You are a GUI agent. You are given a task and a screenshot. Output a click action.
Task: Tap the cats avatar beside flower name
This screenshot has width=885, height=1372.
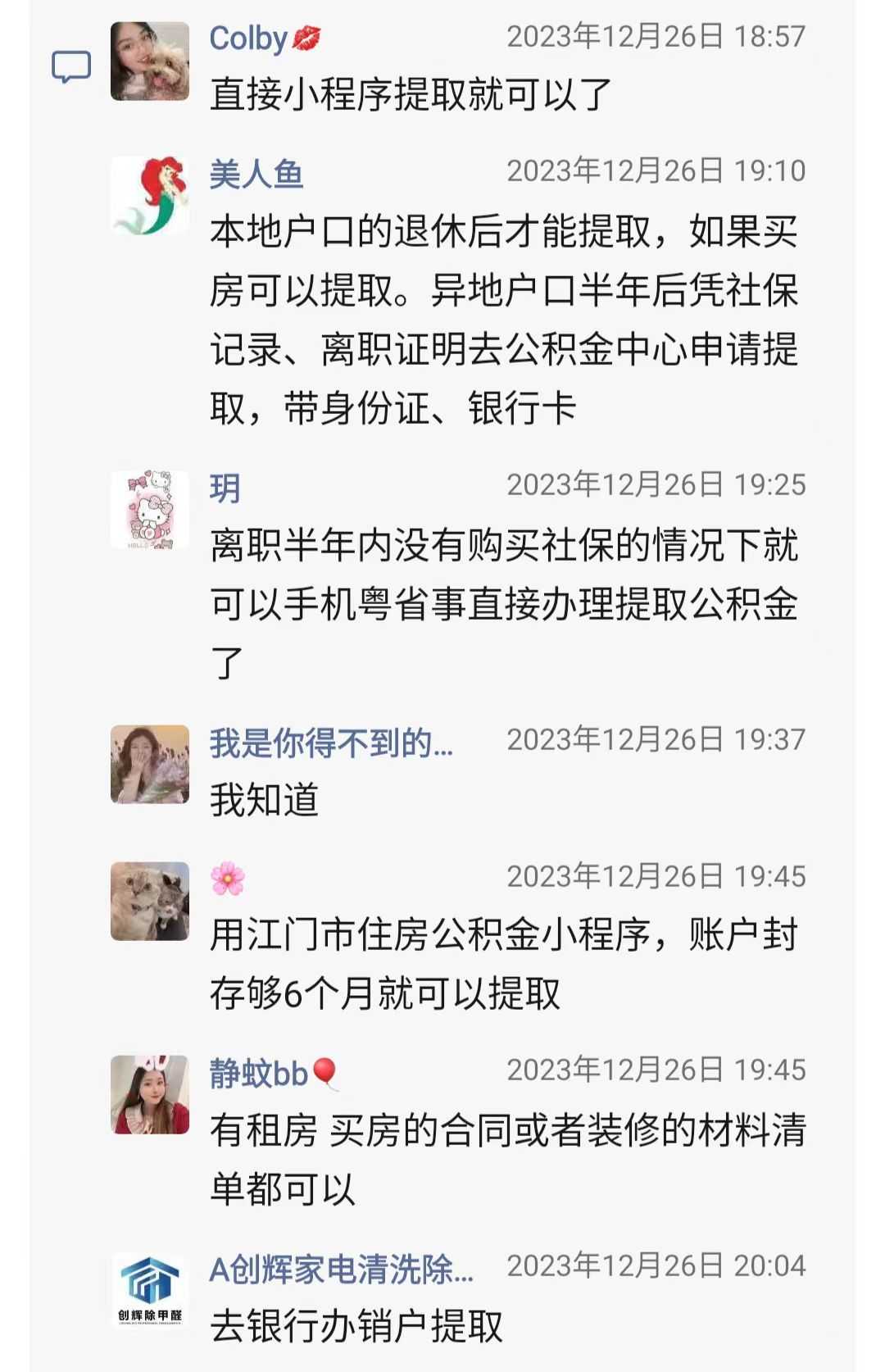150,901
